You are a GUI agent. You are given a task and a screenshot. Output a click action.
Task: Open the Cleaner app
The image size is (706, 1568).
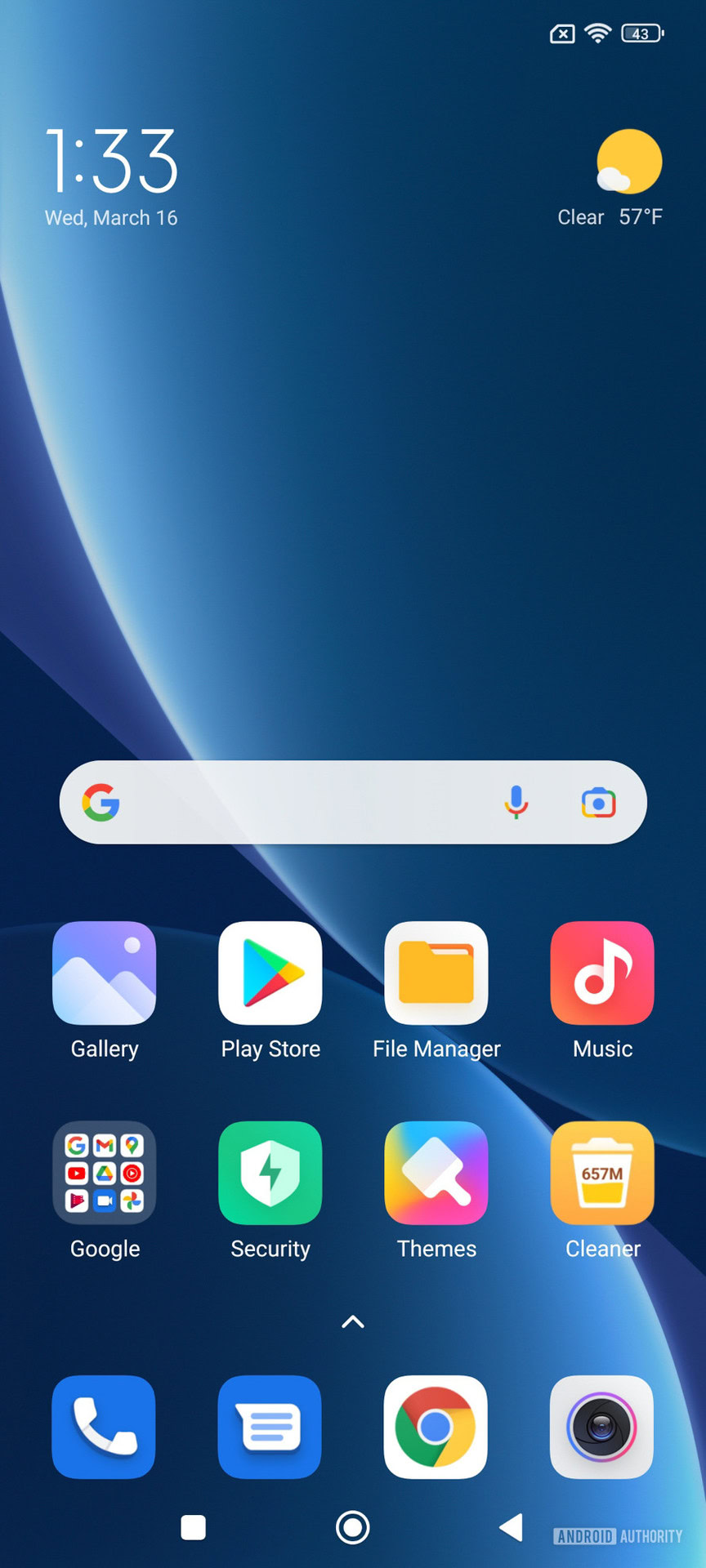[x=602, y=1173]
